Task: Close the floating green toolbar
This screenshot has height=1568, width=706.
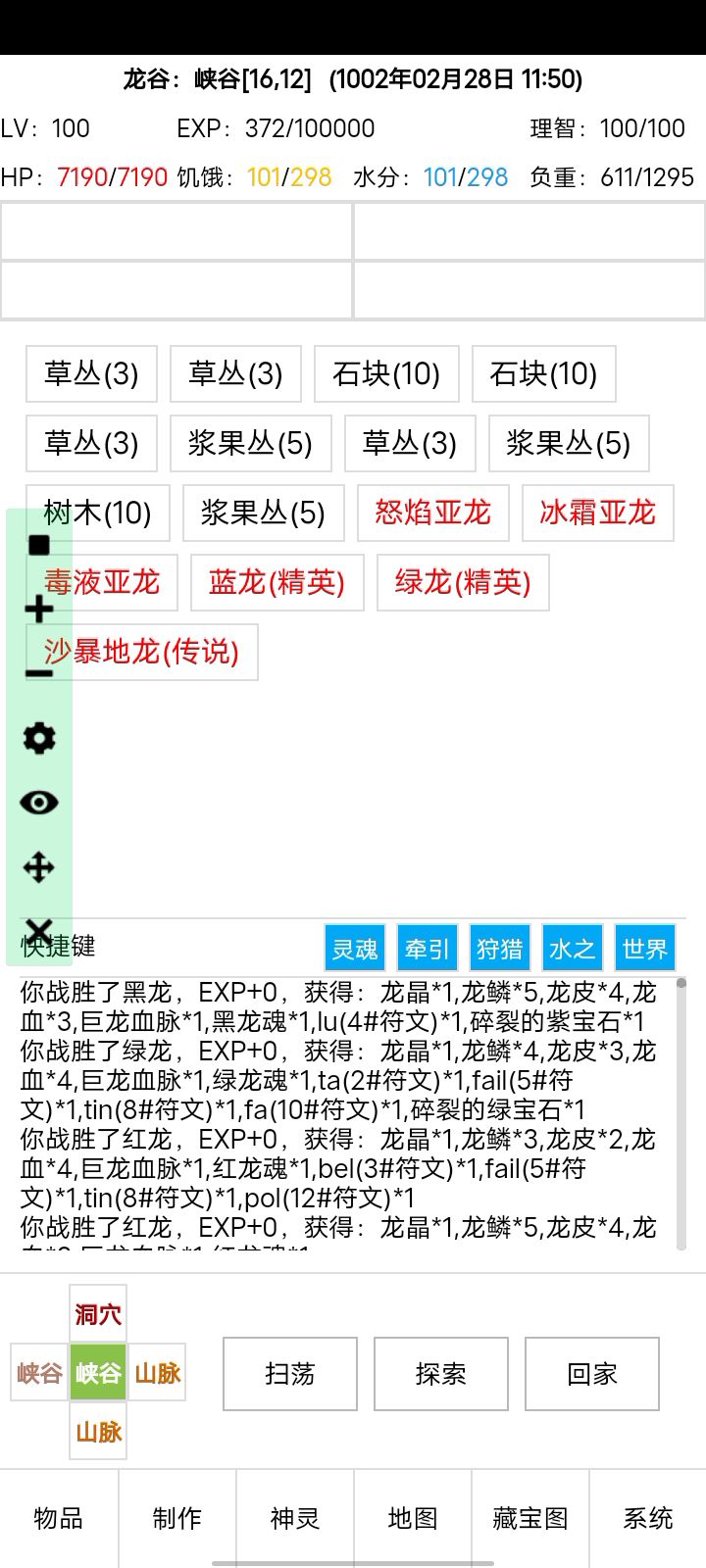Action: (39, 930)
